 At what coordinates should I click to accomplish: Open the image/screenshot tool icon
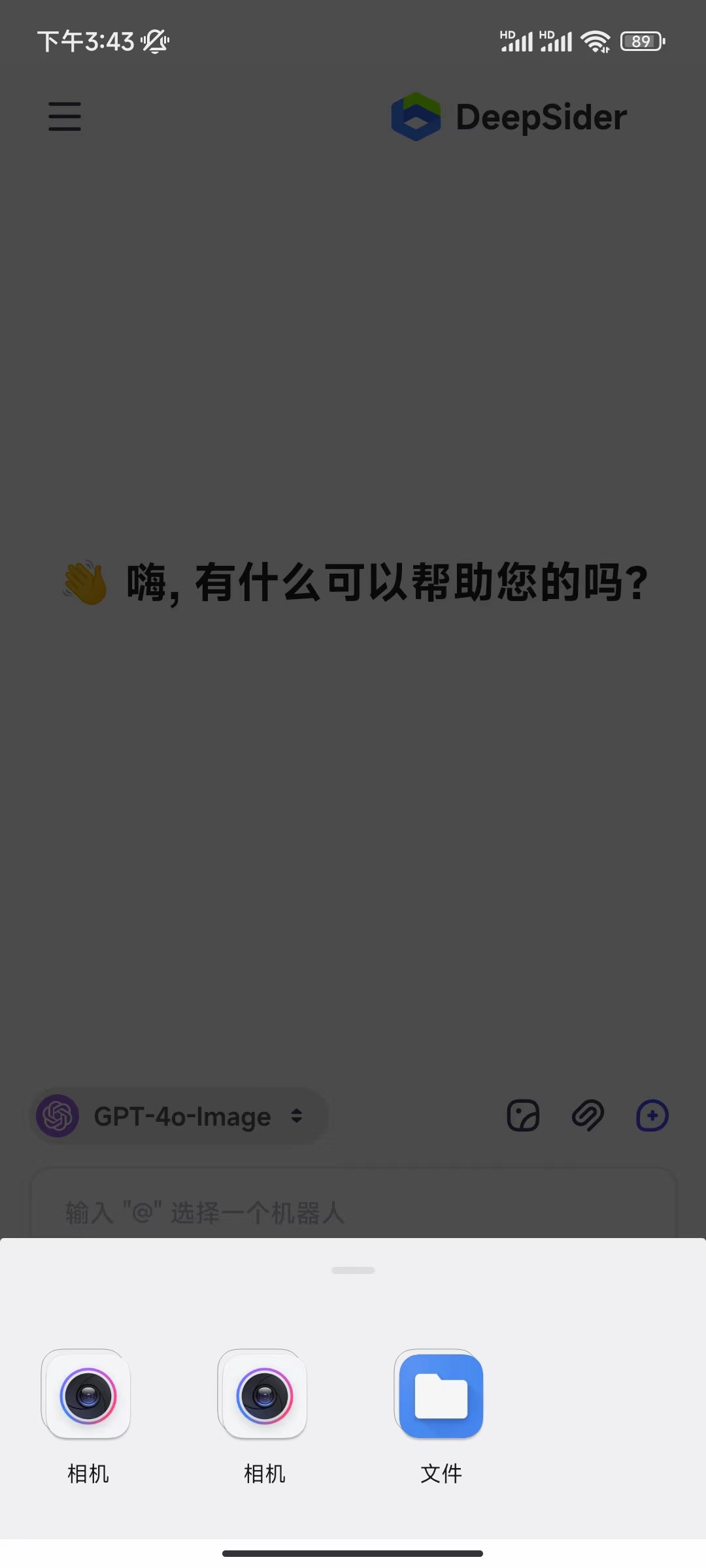(x=522, y=1116)
